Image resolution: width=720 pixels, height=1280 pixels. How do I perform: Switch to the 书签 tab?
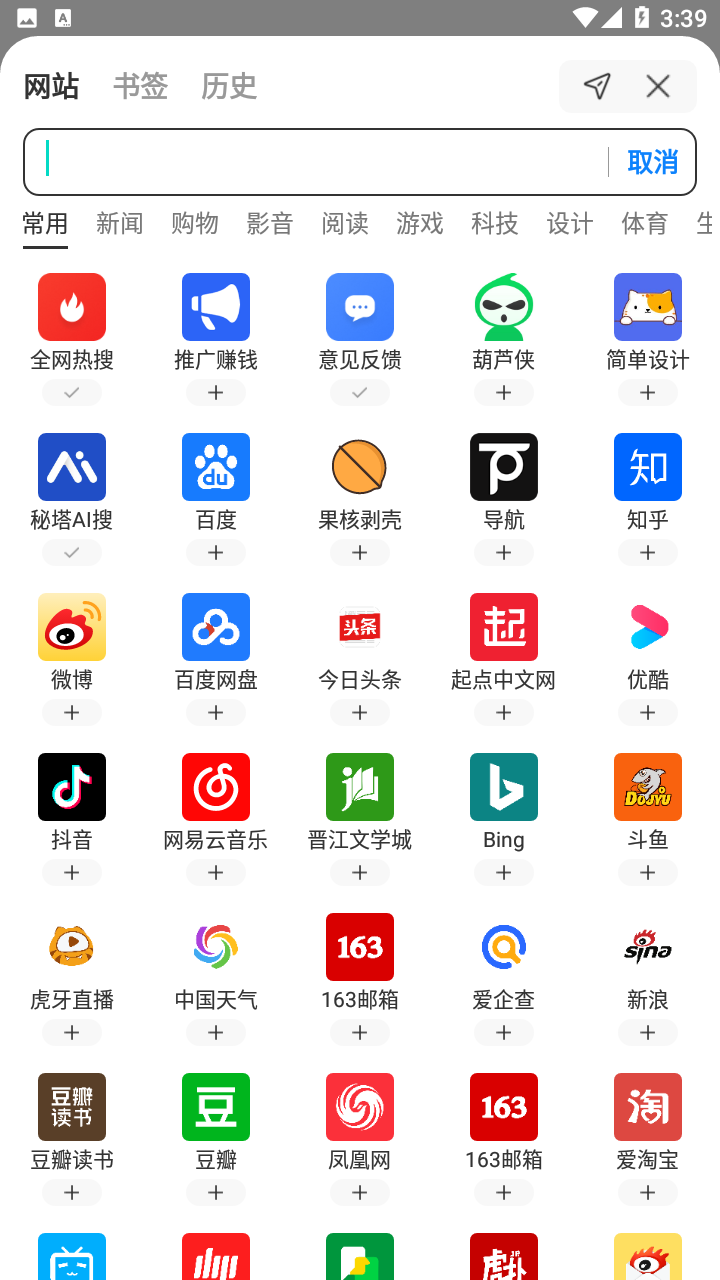coord(140,86)
